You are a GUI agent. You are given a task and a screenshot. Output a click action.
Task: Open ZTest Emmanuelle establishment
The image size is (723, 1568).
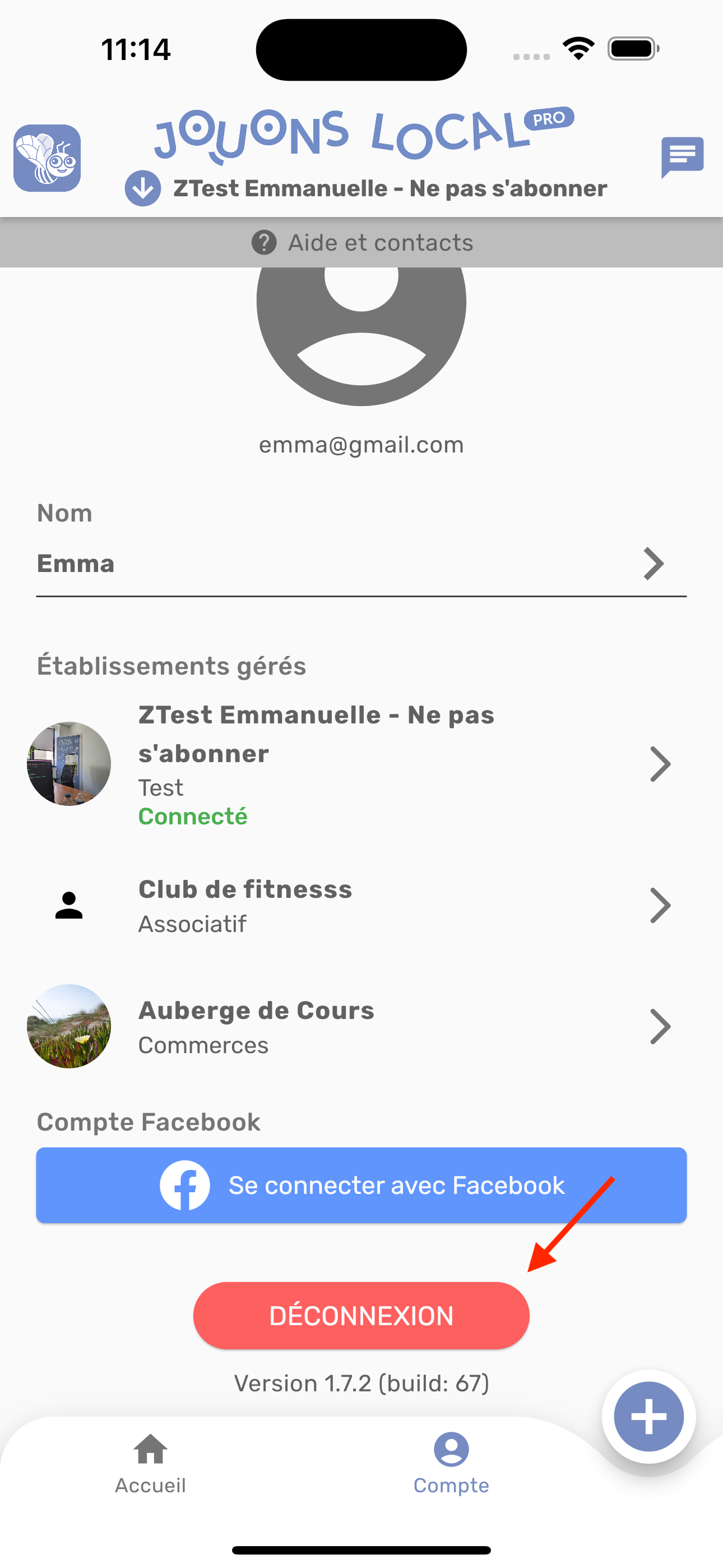(x=361, y=764)
